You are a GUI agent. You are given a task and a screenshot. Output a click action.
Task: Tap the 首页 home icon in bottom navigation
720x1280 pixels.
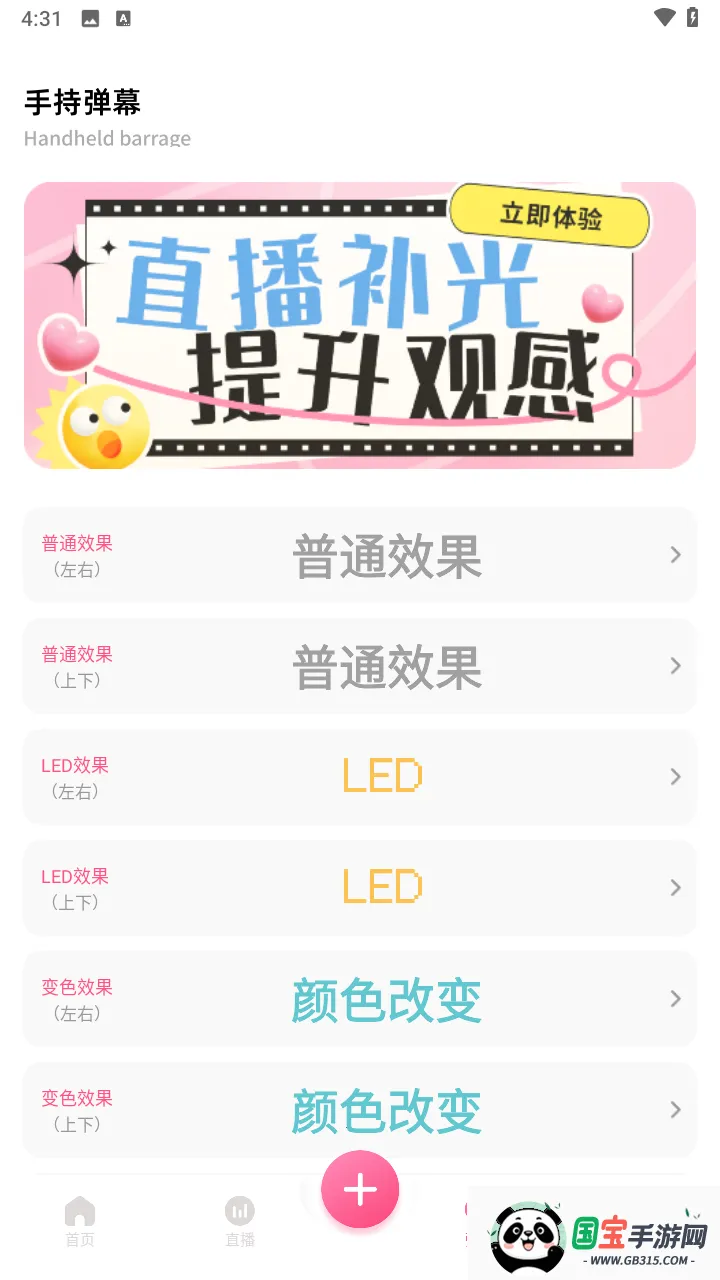(79, 1214)
